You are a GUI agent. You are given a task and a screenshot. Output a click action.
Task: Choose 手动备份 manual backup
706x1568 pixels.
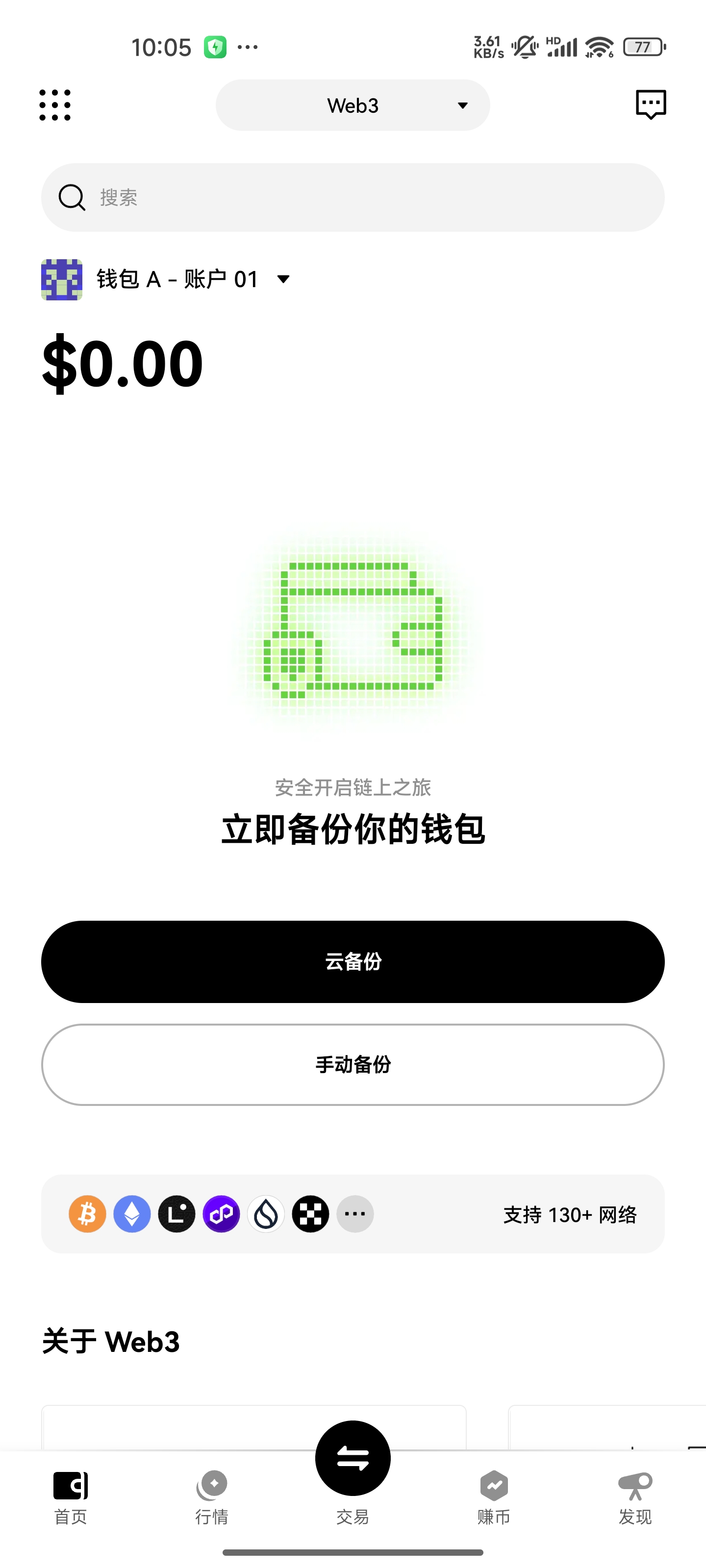[353, 1065]
